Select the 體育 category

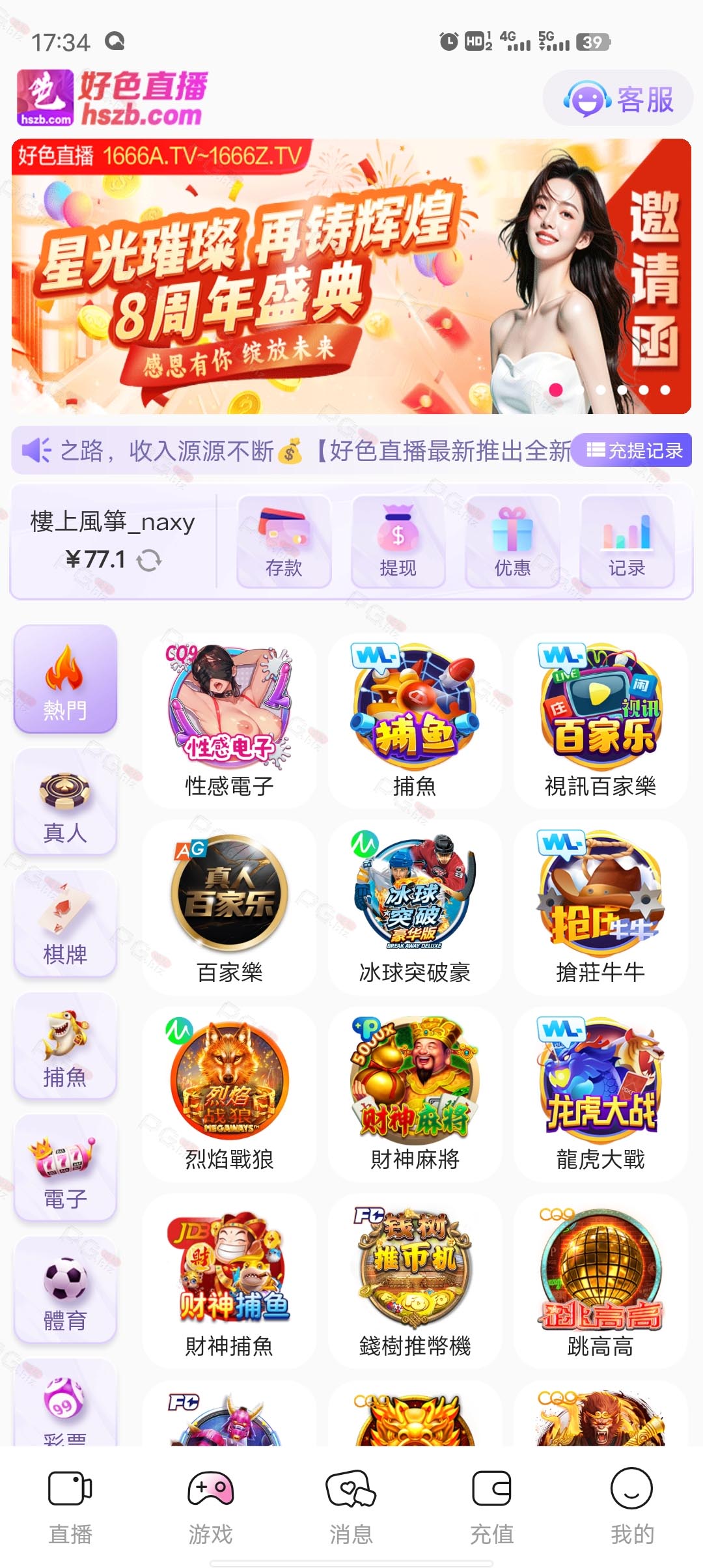click(65, 1290)
